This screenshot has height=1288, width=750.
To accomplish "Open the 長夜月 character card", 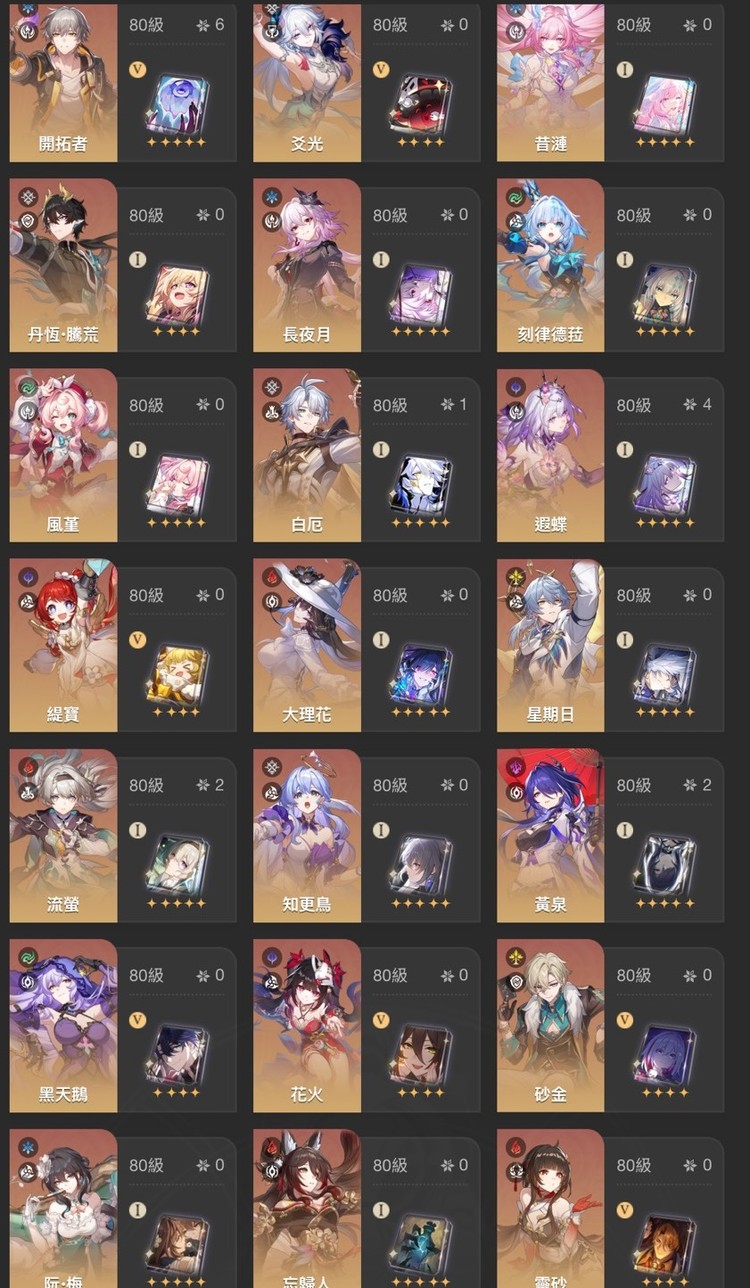I will (x=366, y=265).
